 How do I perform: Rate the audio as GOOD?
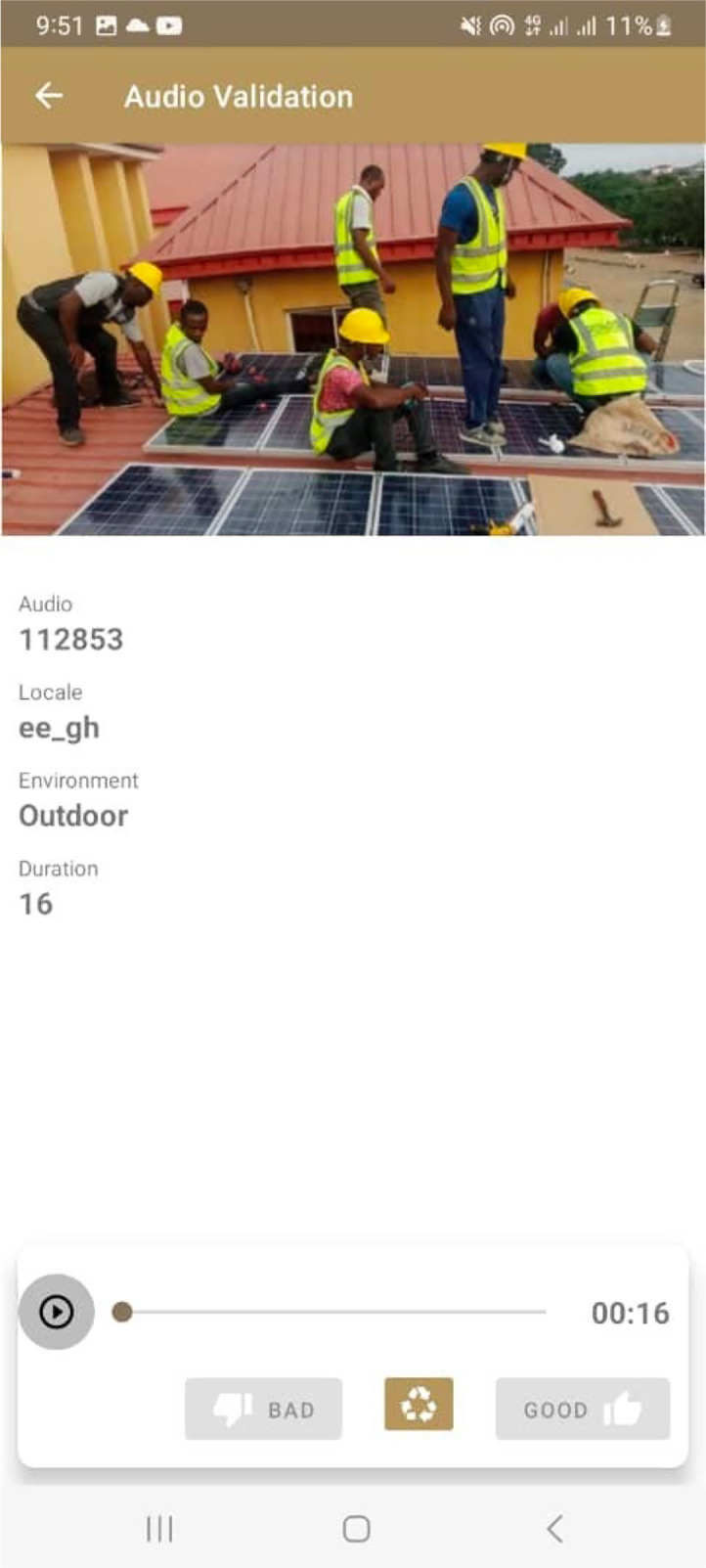(583, 1409)
